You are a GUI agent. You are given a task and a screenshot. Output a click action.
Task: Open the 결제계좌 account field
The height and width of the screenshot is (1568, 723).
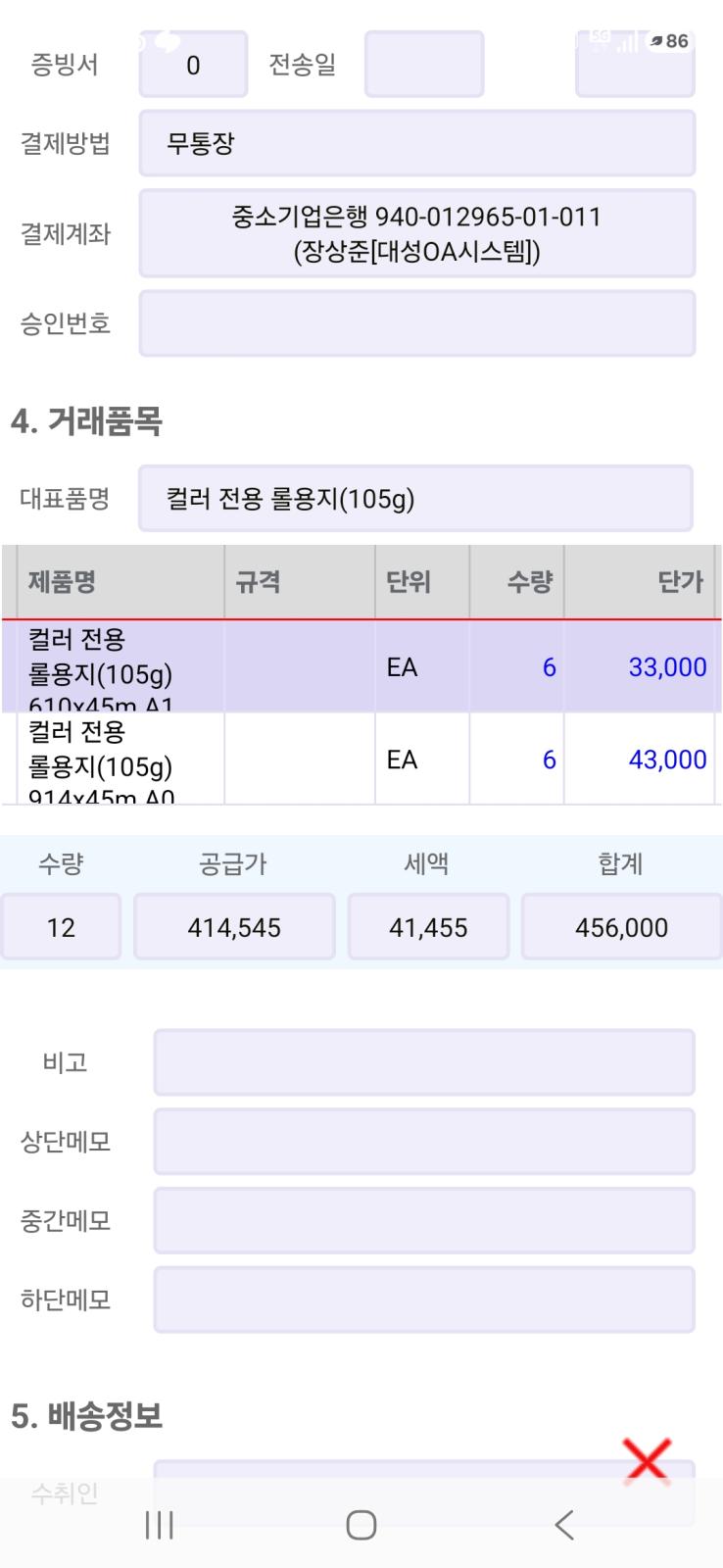pos(416,234)
